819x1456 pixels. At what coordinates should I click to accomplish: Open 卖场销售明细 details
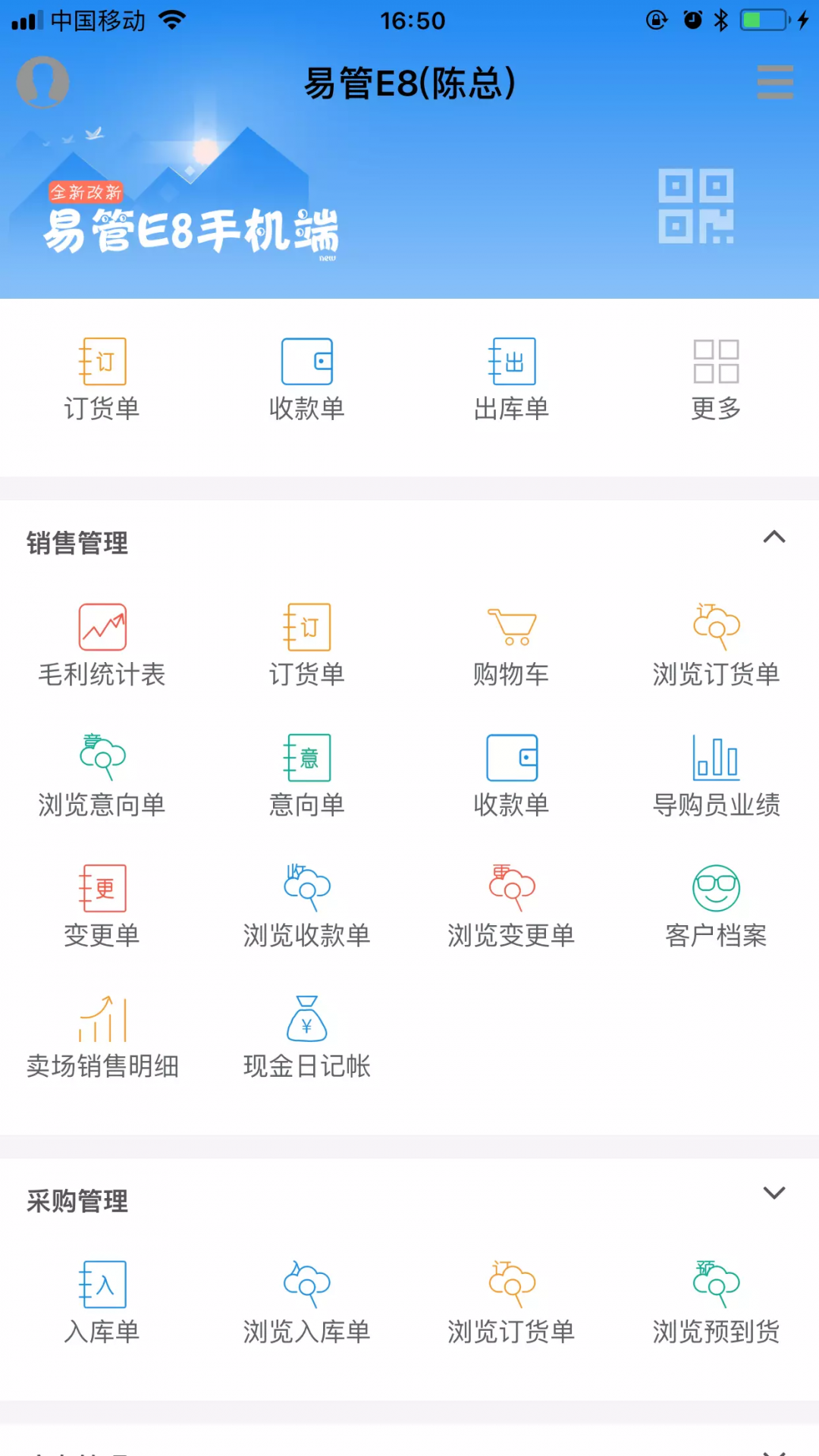(x=102, y=1034)
